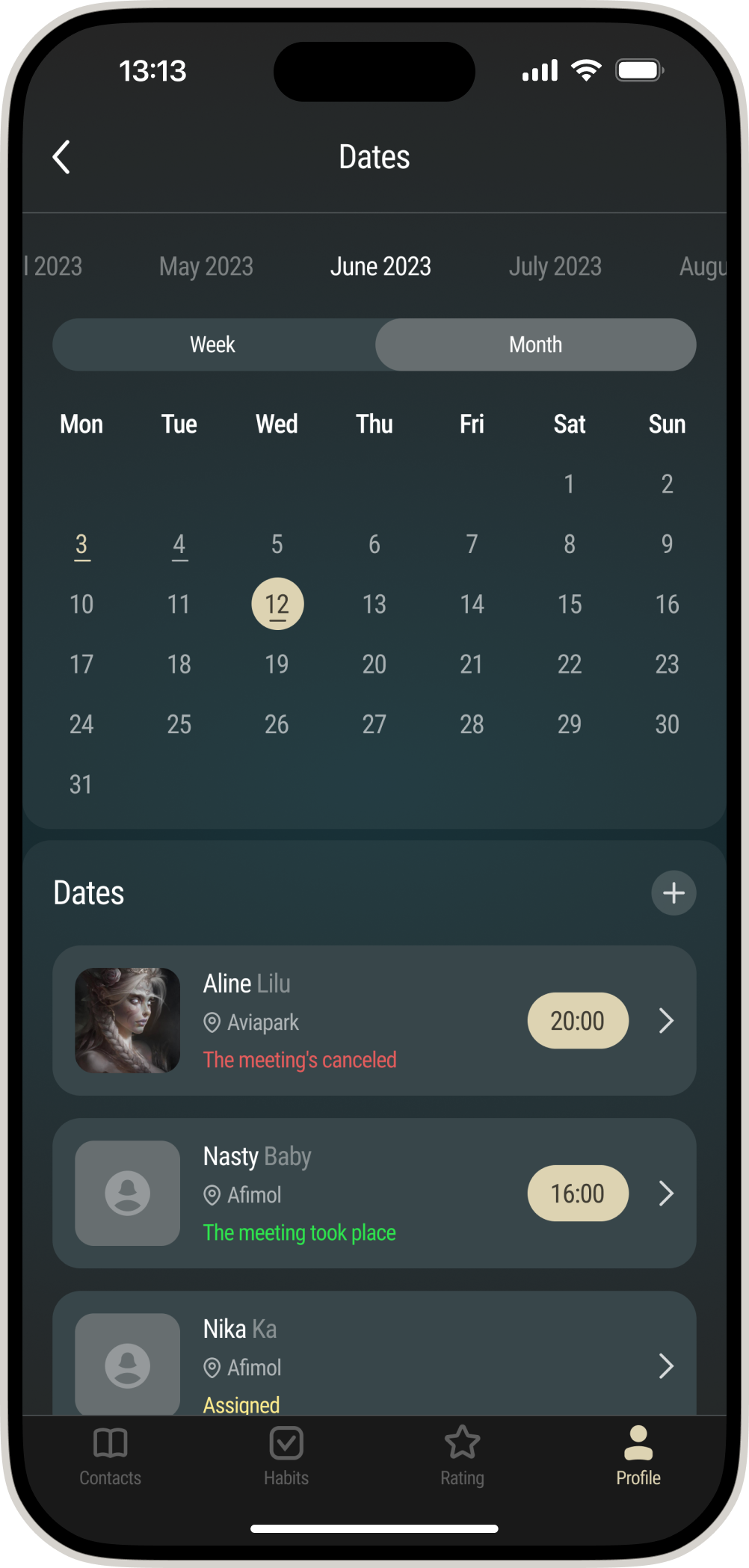
Task: Select May 2023 in the month strip
Action: [x=206, y=267]
